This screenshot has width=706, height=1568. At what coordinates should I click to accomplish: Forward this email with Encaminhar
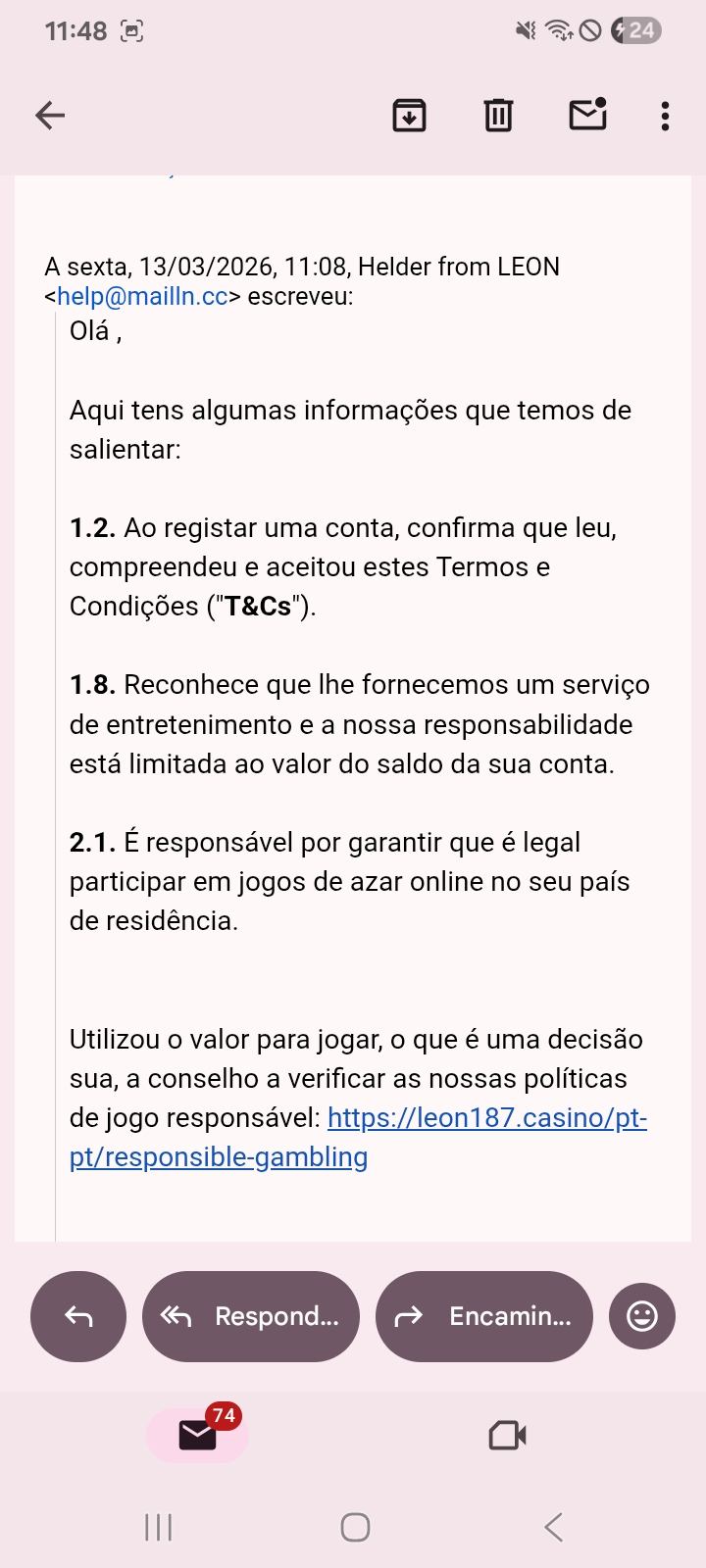484,1316
